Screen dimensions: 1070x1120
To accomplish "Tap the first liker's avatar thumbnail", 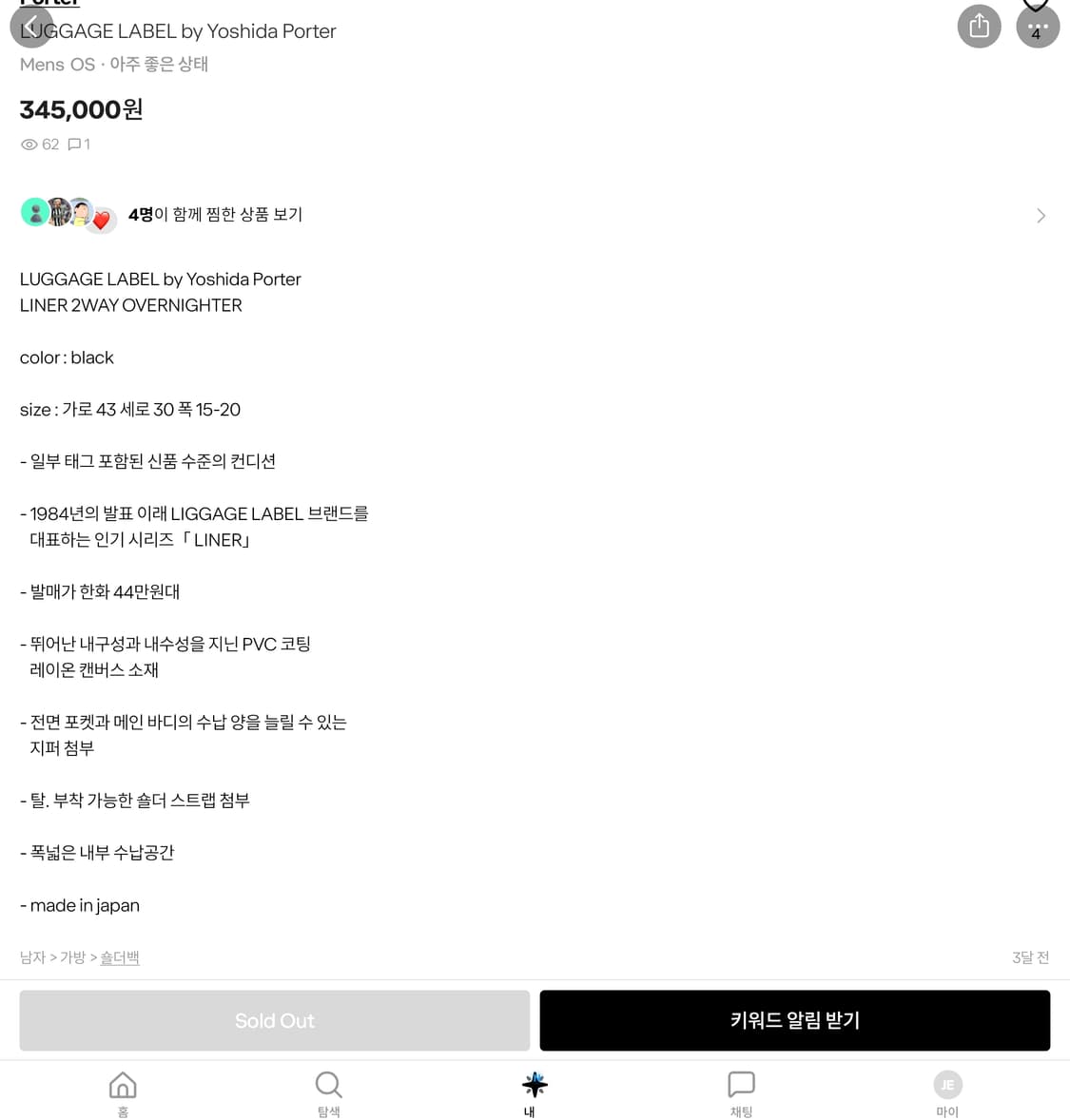I will click(35, 212).
